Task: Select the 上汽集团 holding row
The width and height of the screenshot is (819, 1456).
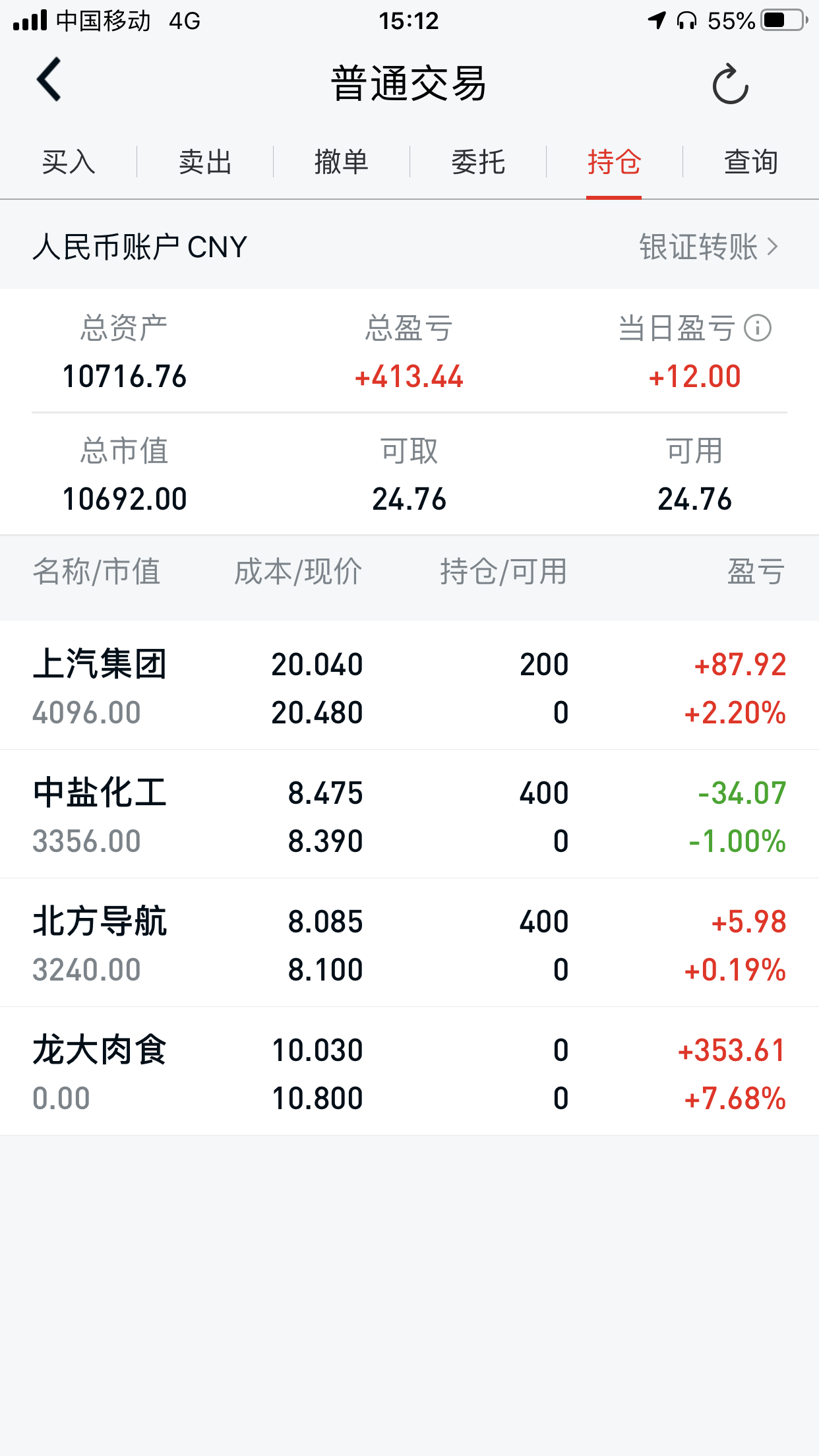Action: point(409,687)
